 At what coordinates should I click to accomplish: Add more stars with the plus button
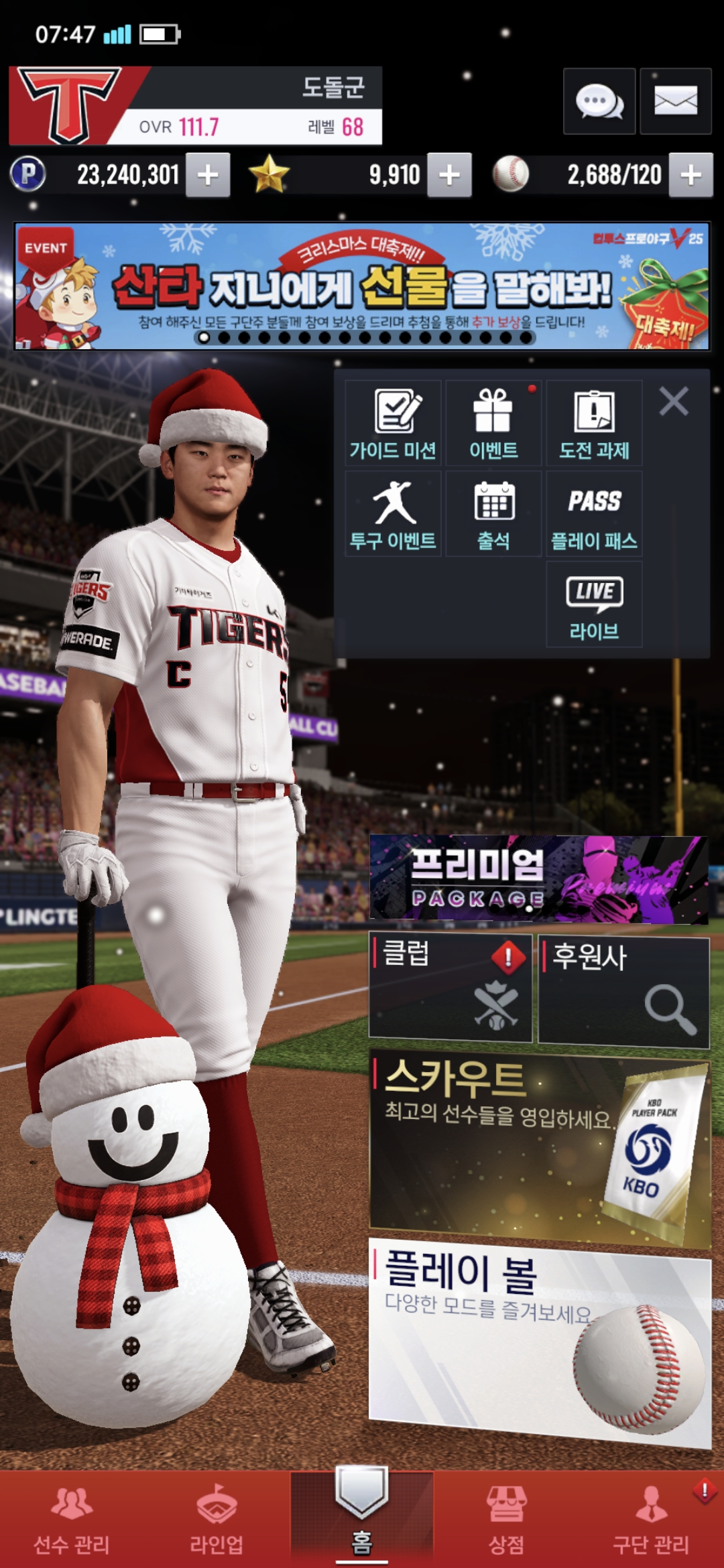pos(449,175)
